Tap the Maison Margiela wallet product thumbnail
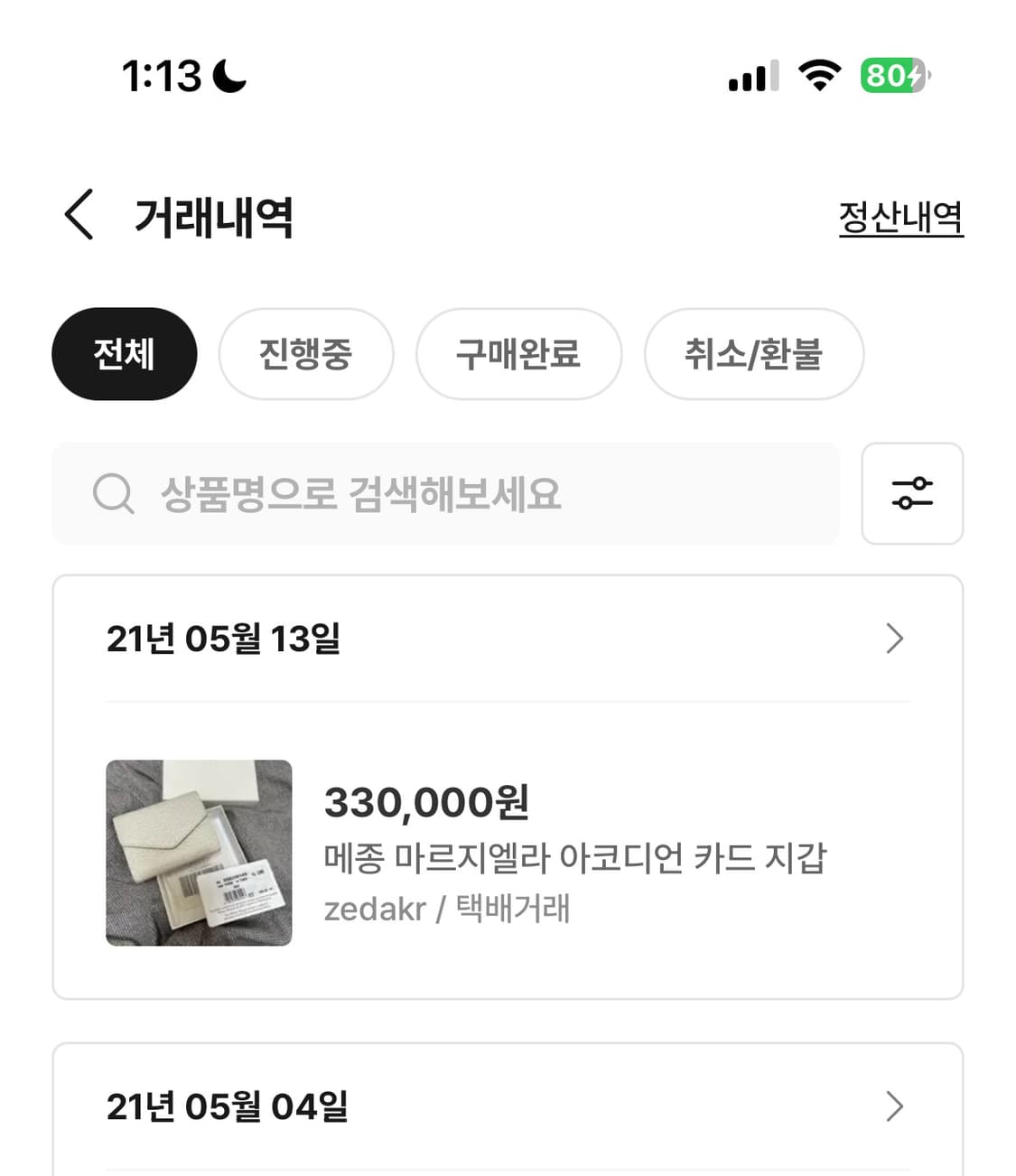 (200, 854)
